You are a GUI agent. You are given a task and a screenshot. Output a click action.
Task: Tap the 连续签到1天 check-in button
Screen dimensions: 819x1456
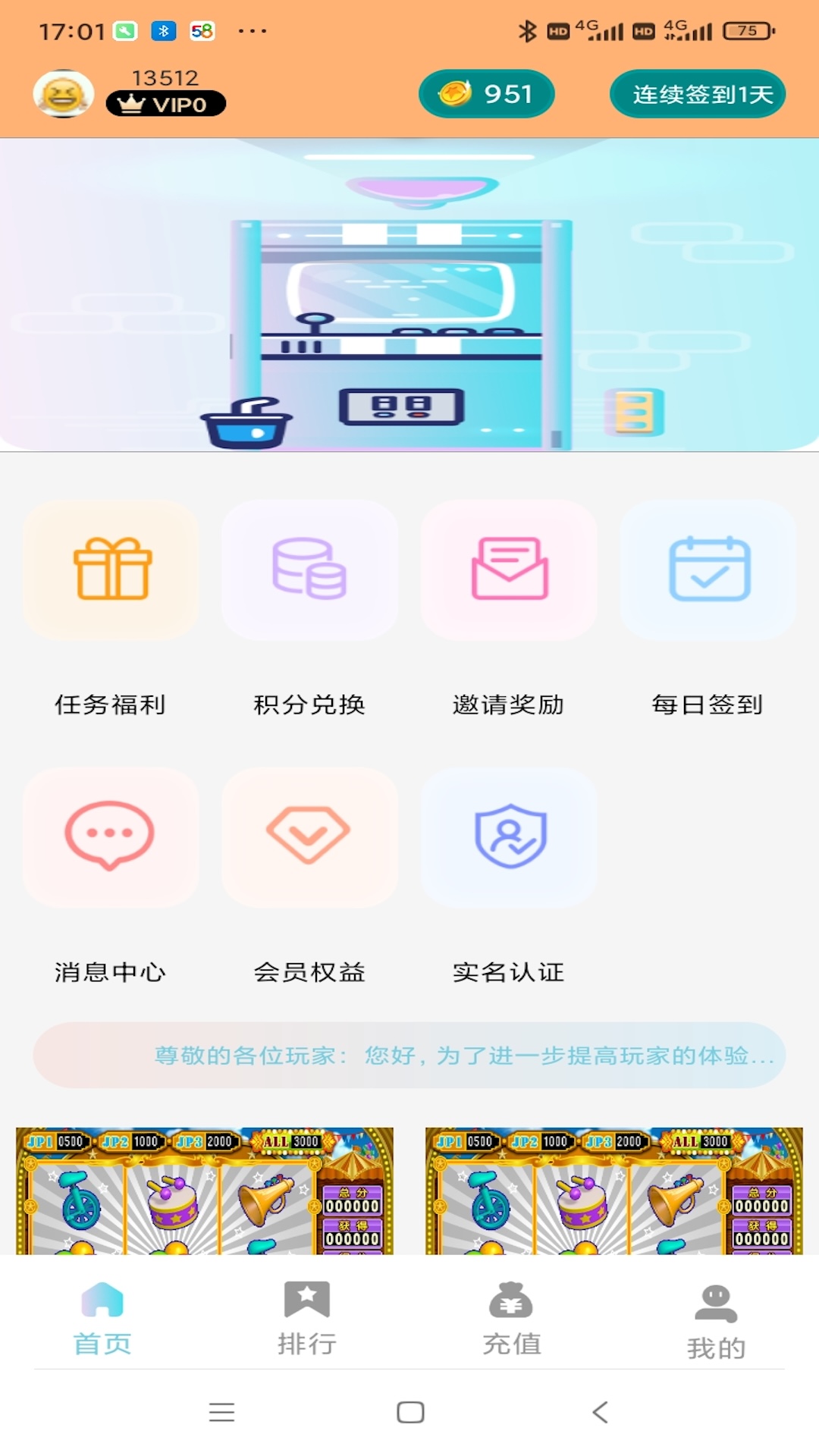tap(698, 94)
